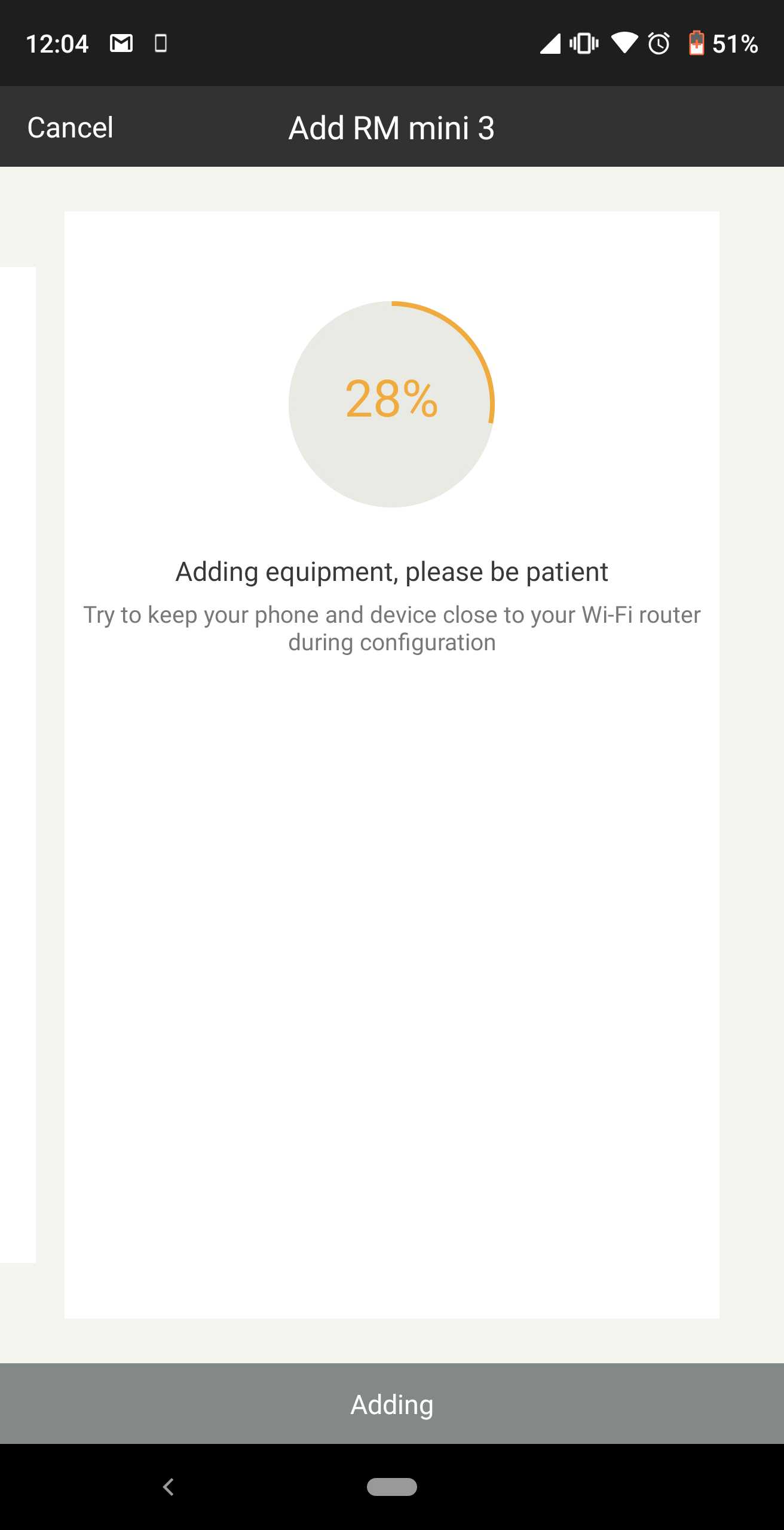
Task: Open the status bar clock
Action: pyautogui.click(x=57, y=42)
